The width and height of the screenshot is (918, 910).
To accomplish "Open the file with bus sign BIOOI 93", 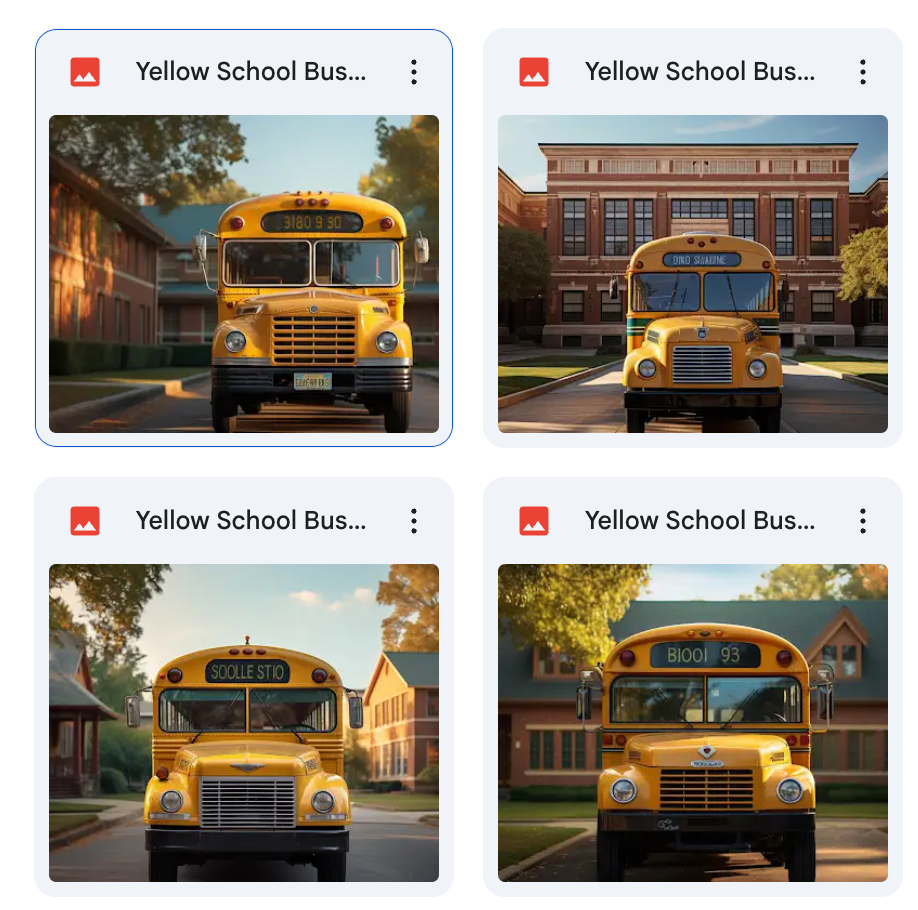I will click(692, 722).
